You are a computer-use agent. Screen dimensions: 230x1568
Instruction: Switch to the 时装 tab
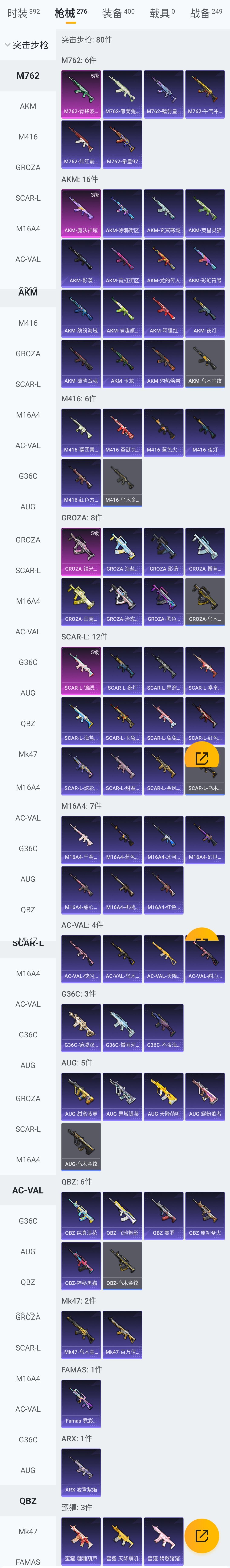(23, 13)
